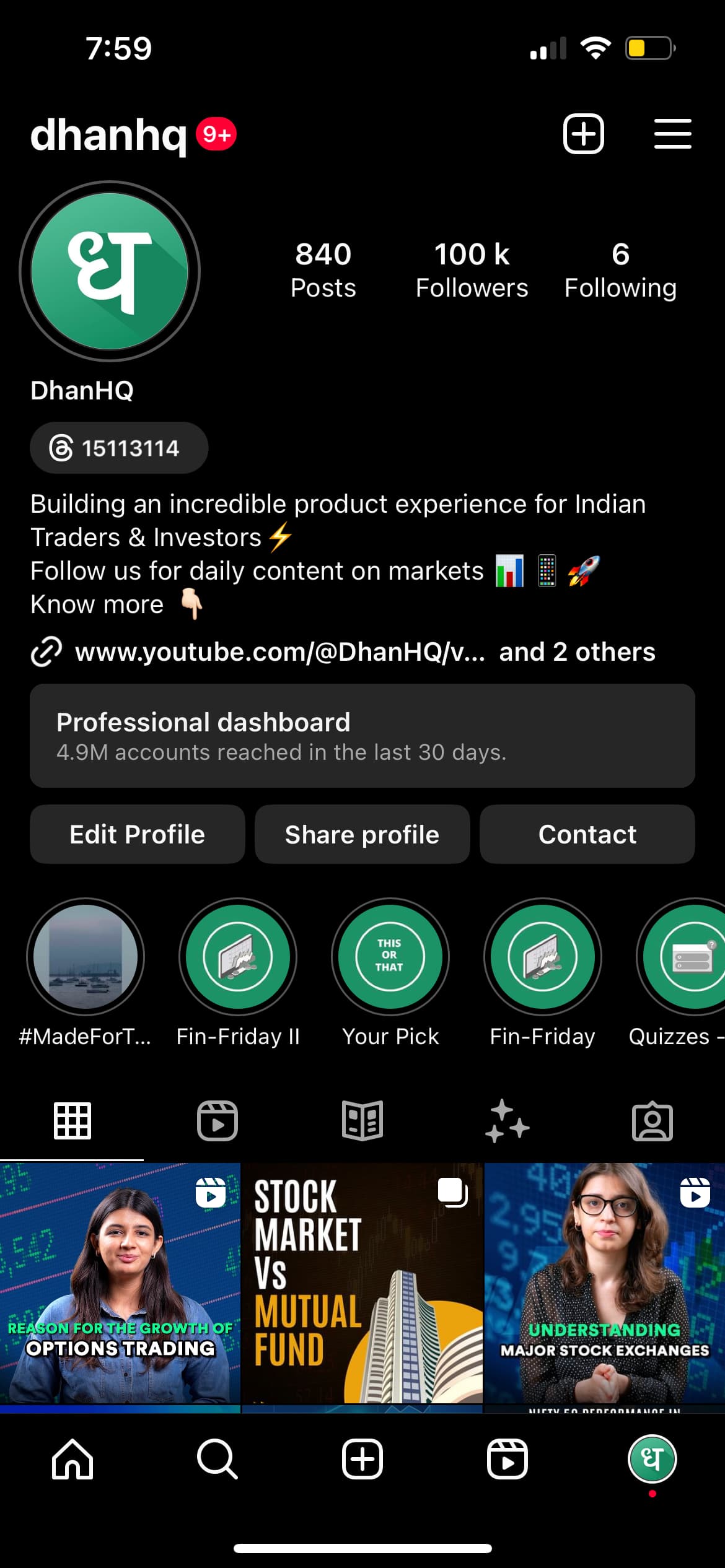Open Professional dashboard
Image resolution: width=725 pixels, height=1568 pixels.
click(362, 736)
